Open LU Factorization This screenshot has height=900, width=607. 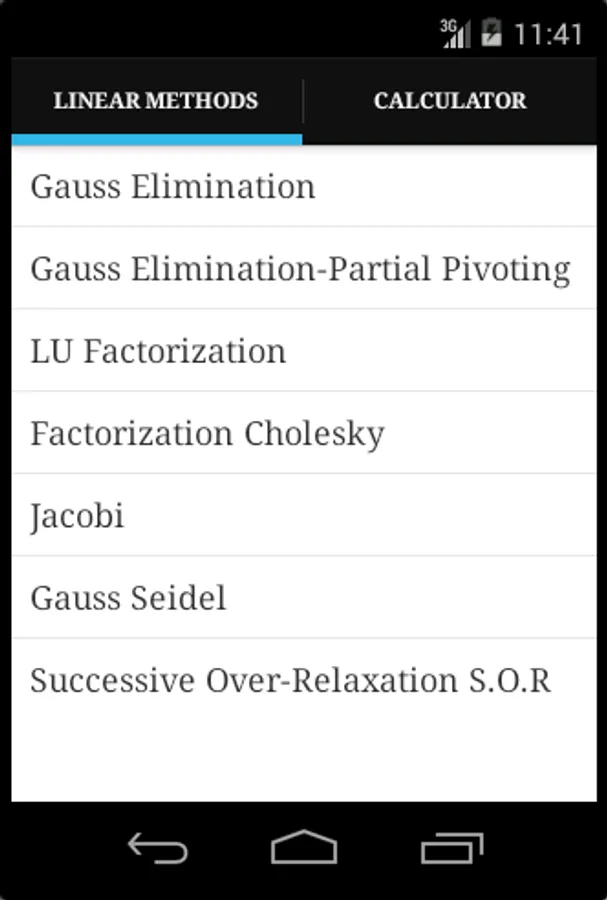coord(303,351)
